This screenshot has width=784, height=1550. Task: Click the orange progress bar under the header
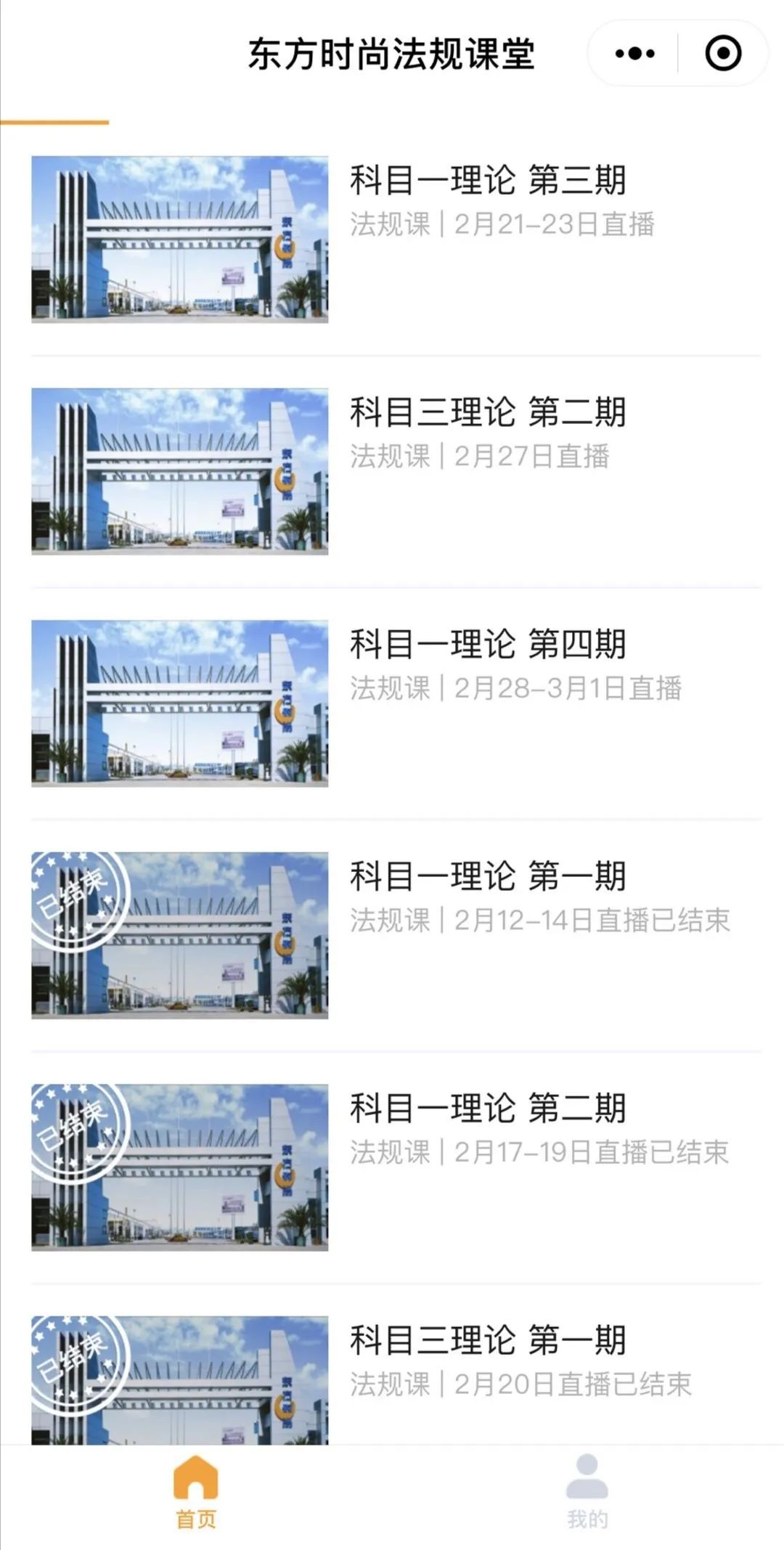(x=55, y=122)
